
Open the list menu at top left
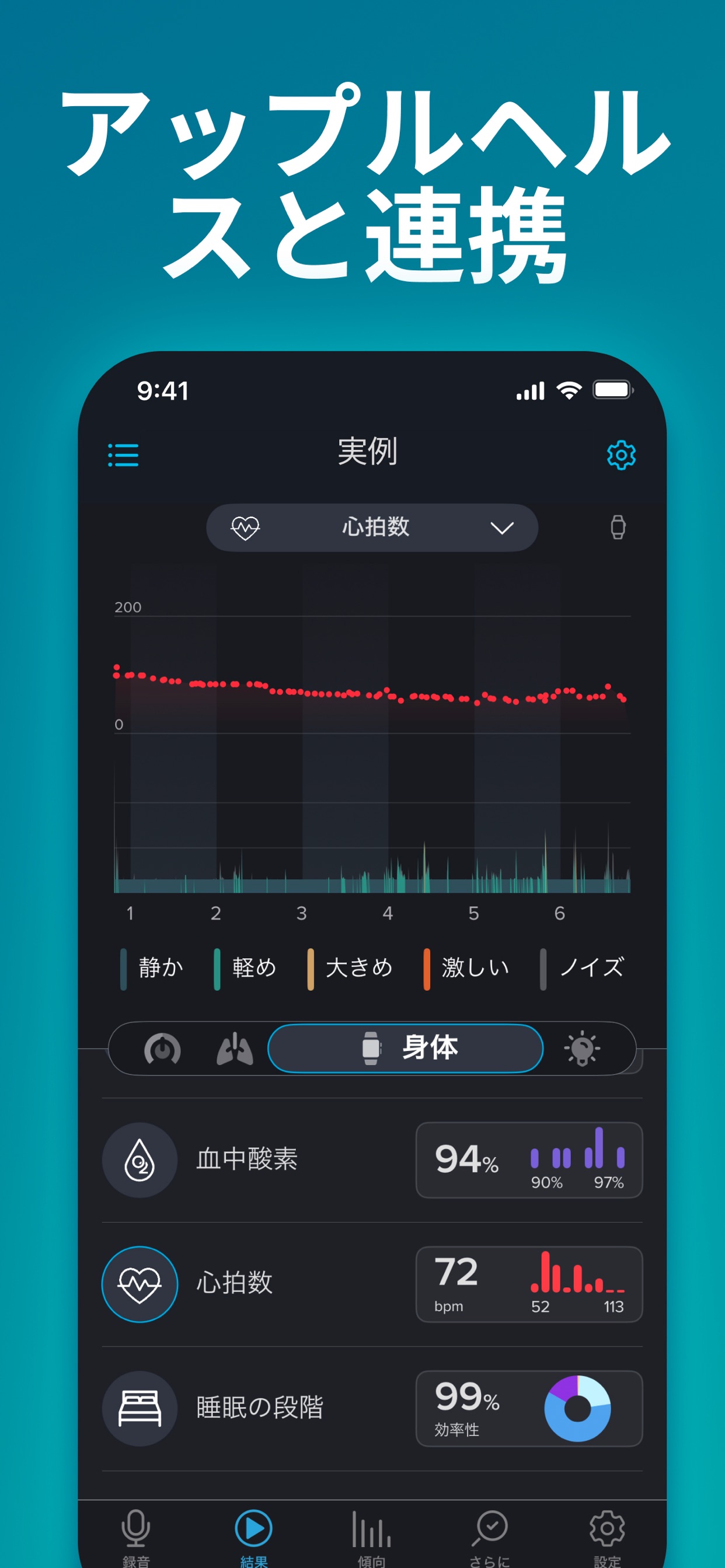point(123,454)
